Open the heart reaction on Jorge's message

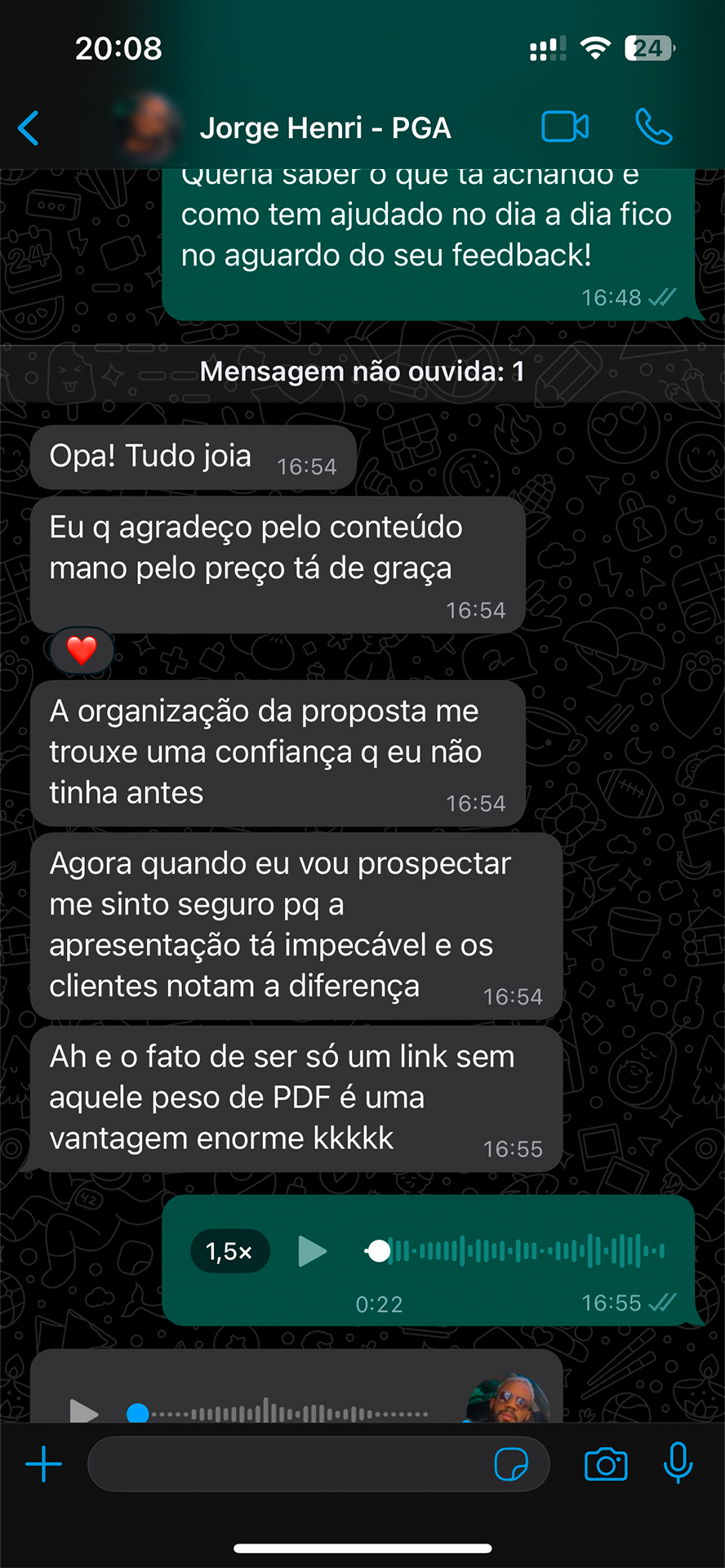click(x=82, y=651)
